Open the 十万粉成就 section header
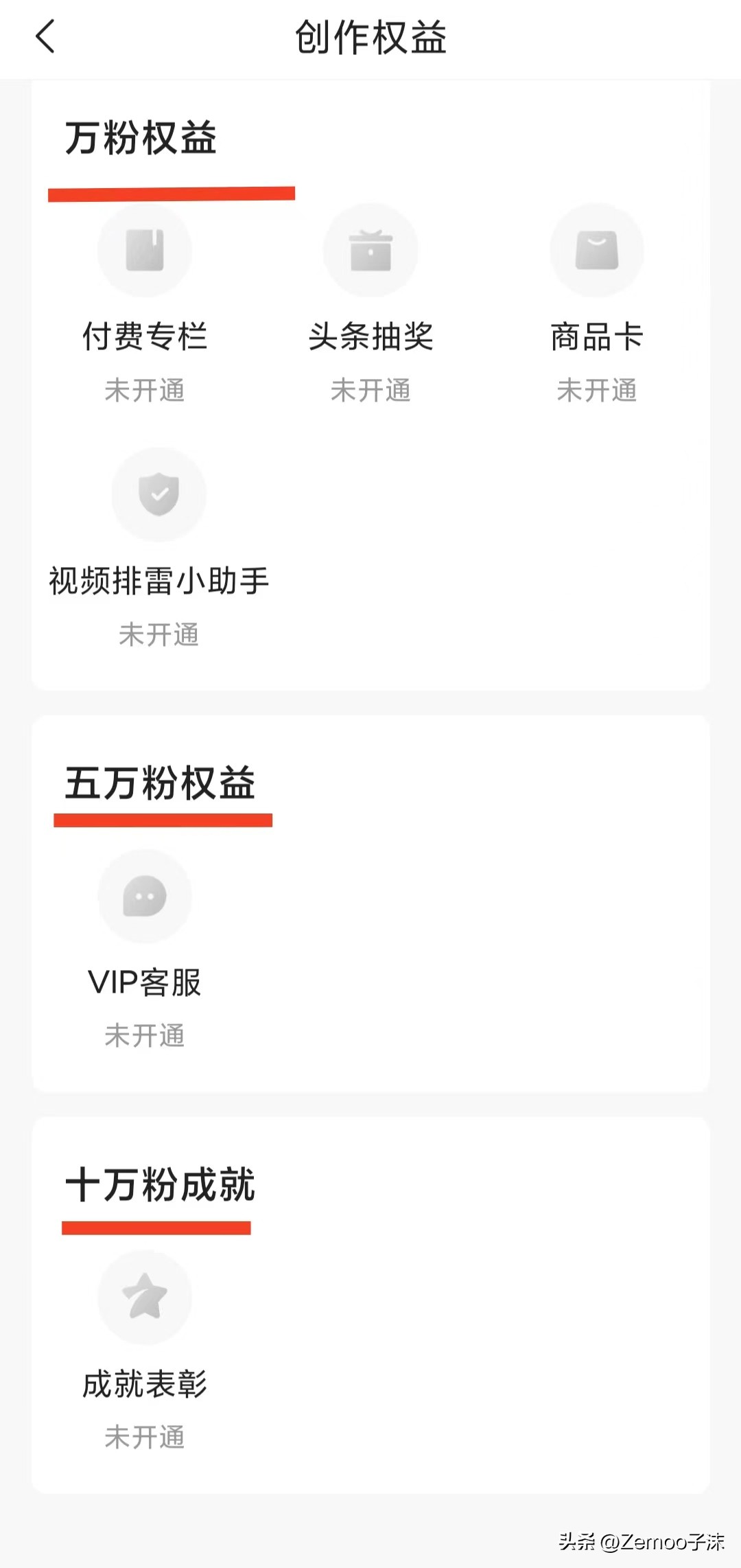Screen dimensions: 741x1568 pyautogui.click(x=160, y=1185)
